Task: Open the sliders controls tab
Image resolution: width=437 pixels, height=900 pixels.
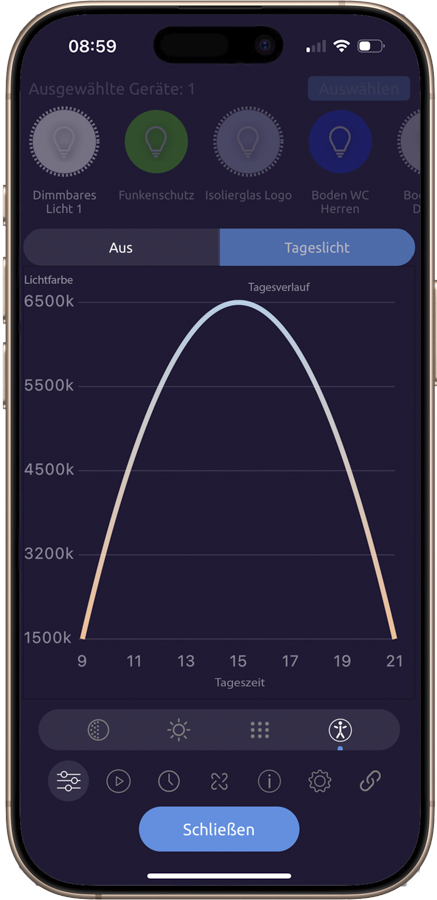Action: click(x=68, y=781)
